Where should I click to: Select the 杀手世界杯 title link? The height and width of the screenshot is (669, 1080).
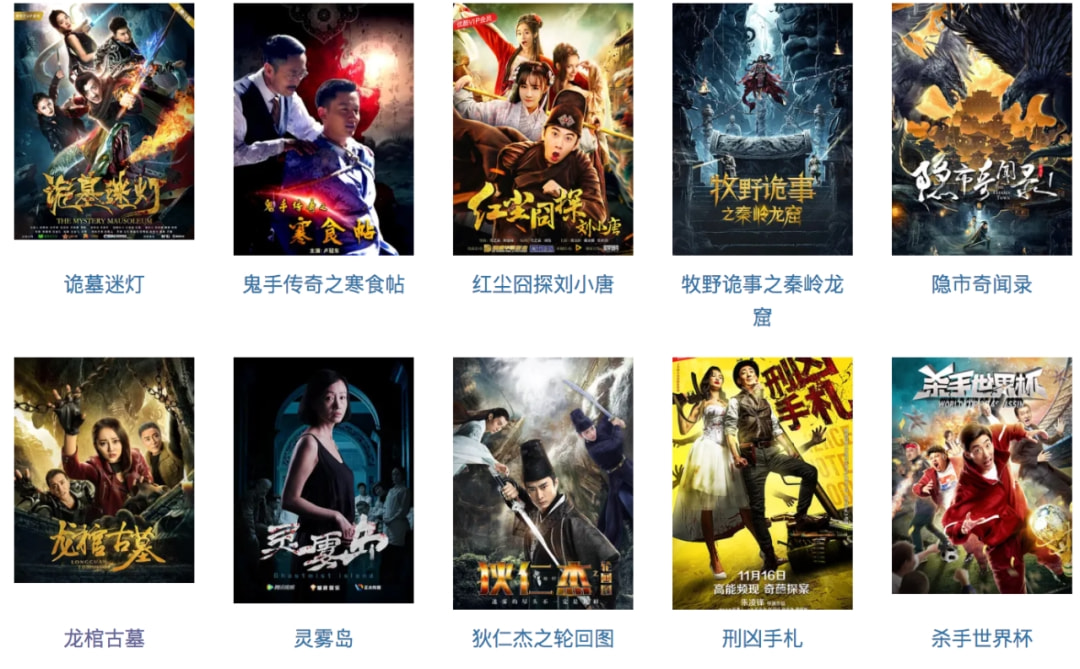tap(981, 638)
